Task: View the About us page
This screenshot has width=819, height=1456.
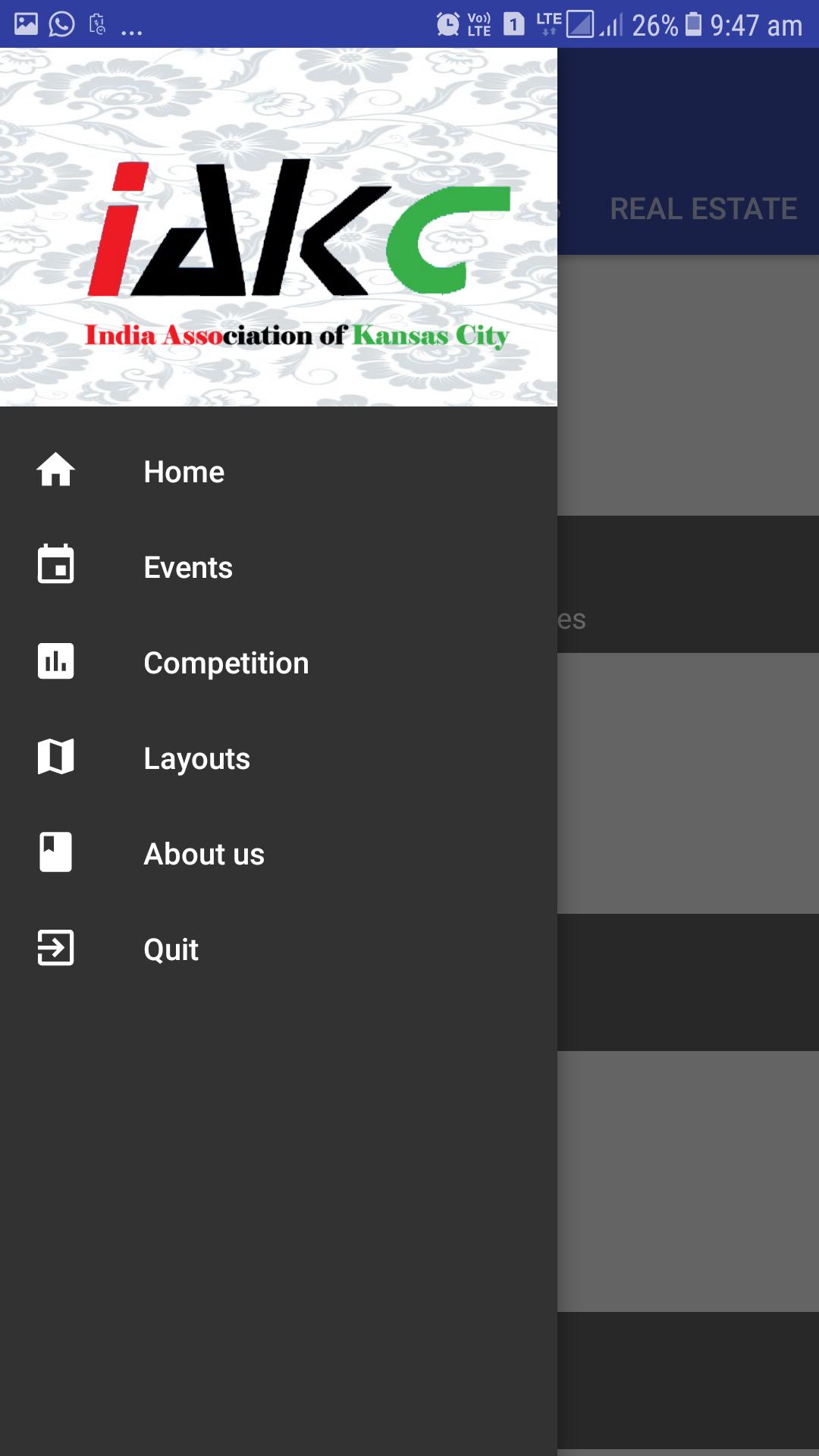Action: (x=204, y=854)
